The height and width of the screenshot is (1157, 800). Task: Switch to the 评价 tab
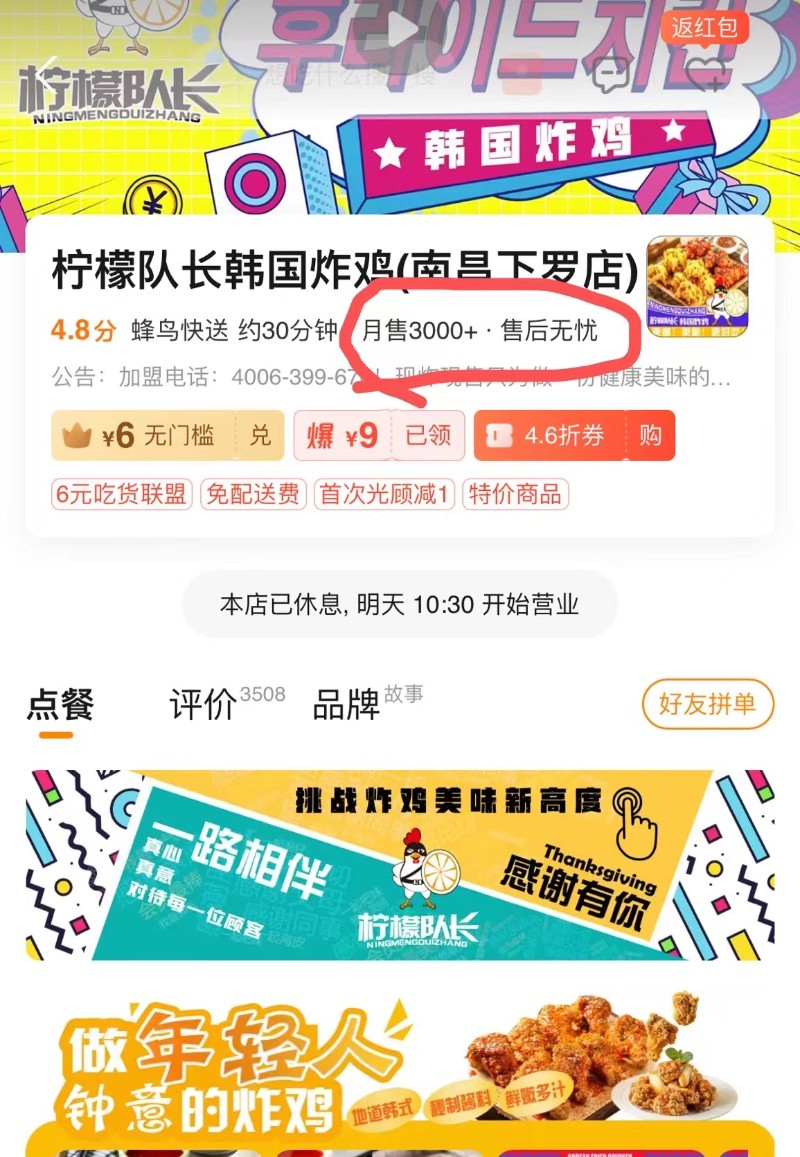point(204,705)
